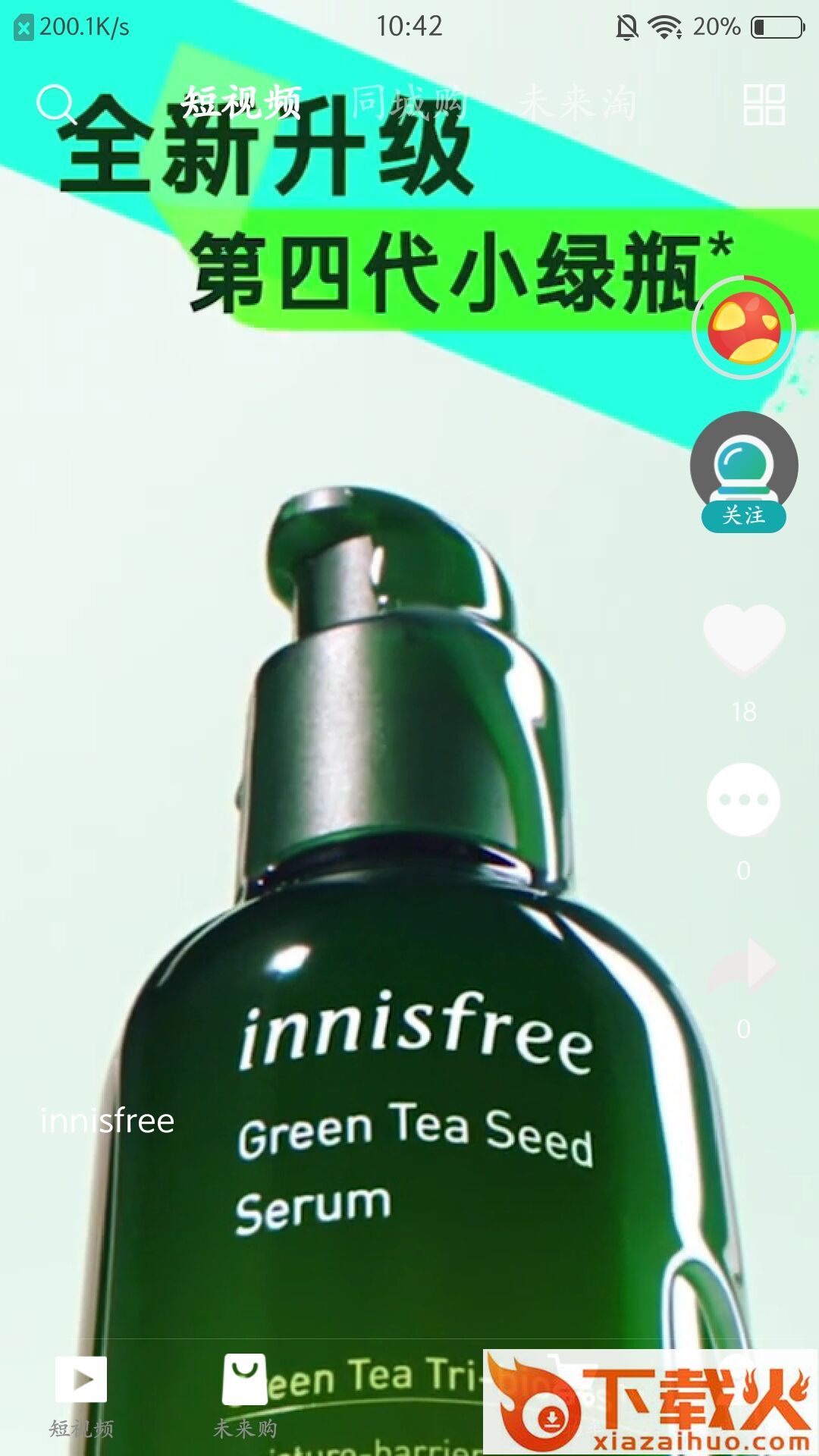Screen dimensions: 819x1456
Task: Open the innisfree author name
Action: (107, 1121)
